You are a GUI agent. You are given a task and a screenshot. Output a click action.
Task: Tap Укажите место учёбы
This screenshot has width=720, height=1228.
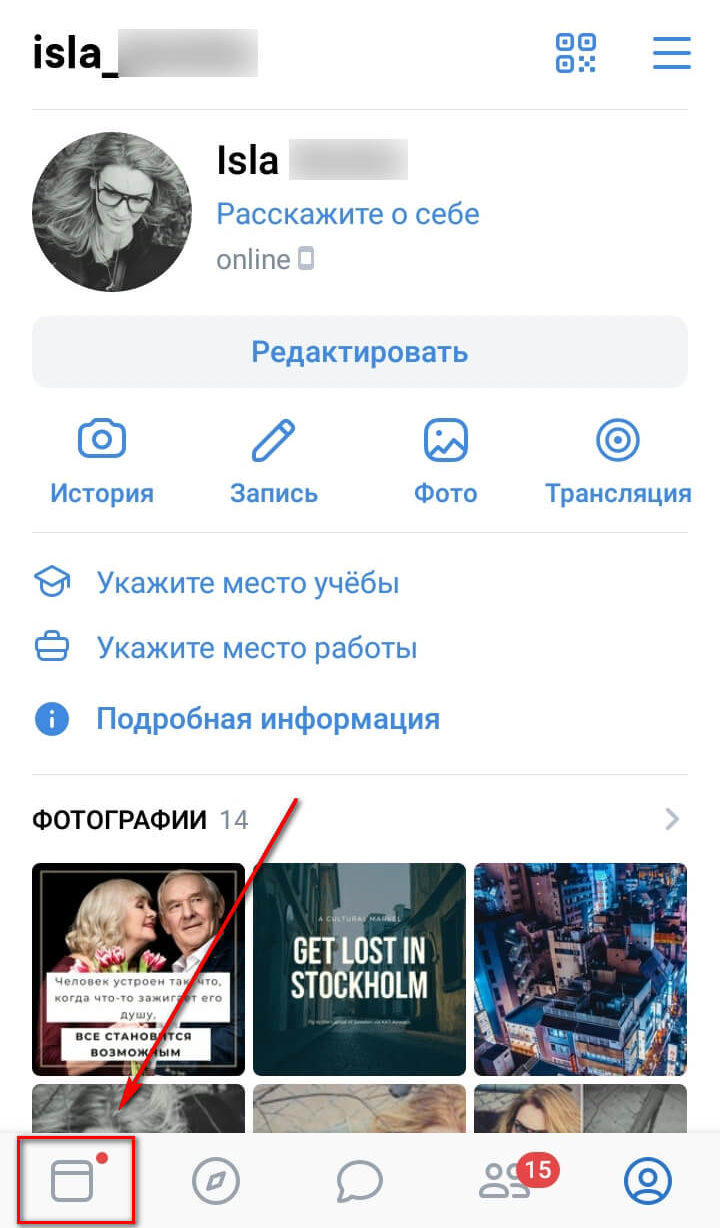click(247, 583)
